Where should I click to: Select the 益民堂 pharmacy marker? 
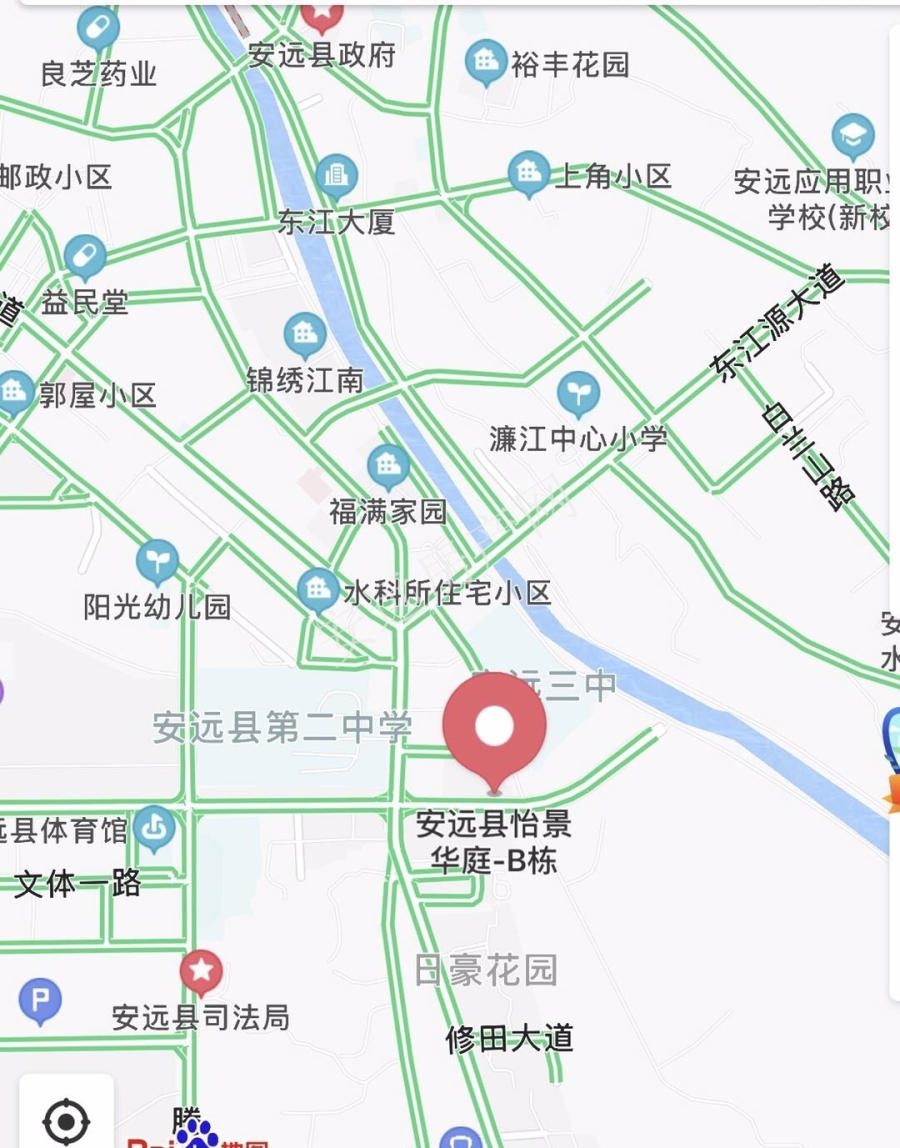point(85,258)
